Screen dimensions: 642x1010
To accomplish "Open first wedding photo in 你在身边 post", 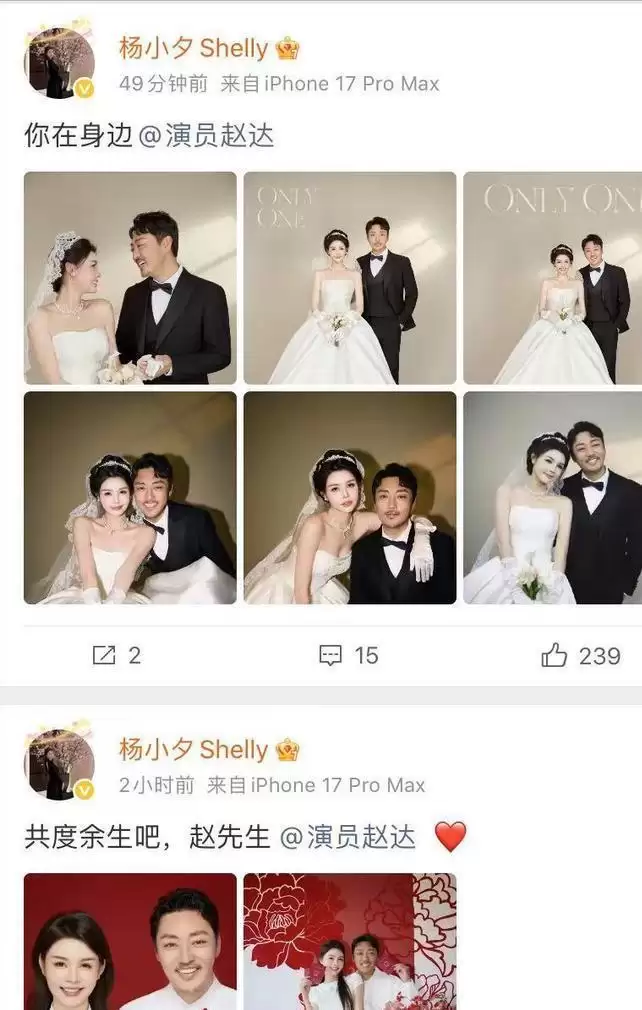I will pyautogui.click(x=130, y=278).
